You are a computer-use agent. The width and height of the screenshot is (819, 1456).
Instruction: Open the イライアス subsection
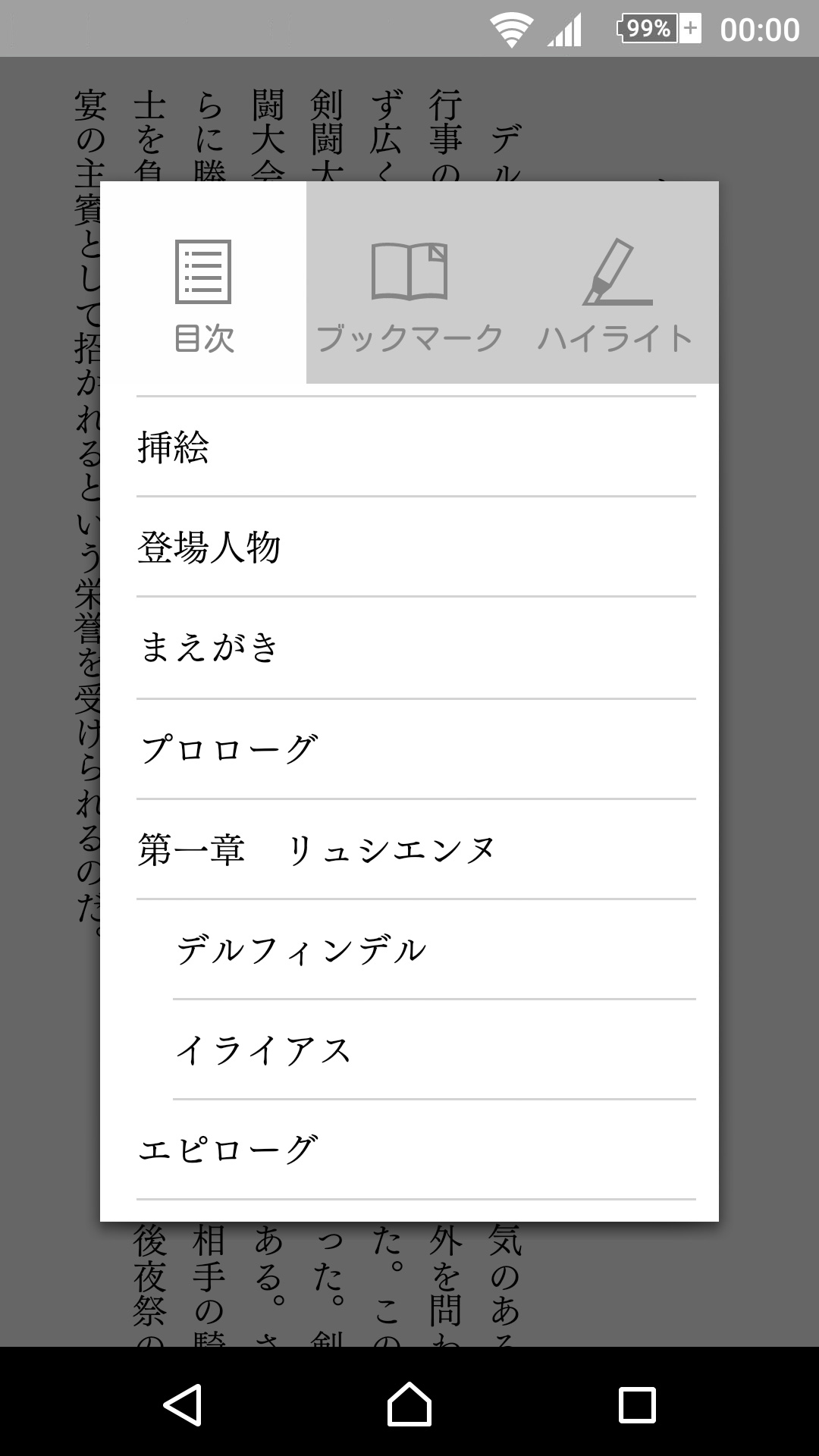coord(435,1050)
